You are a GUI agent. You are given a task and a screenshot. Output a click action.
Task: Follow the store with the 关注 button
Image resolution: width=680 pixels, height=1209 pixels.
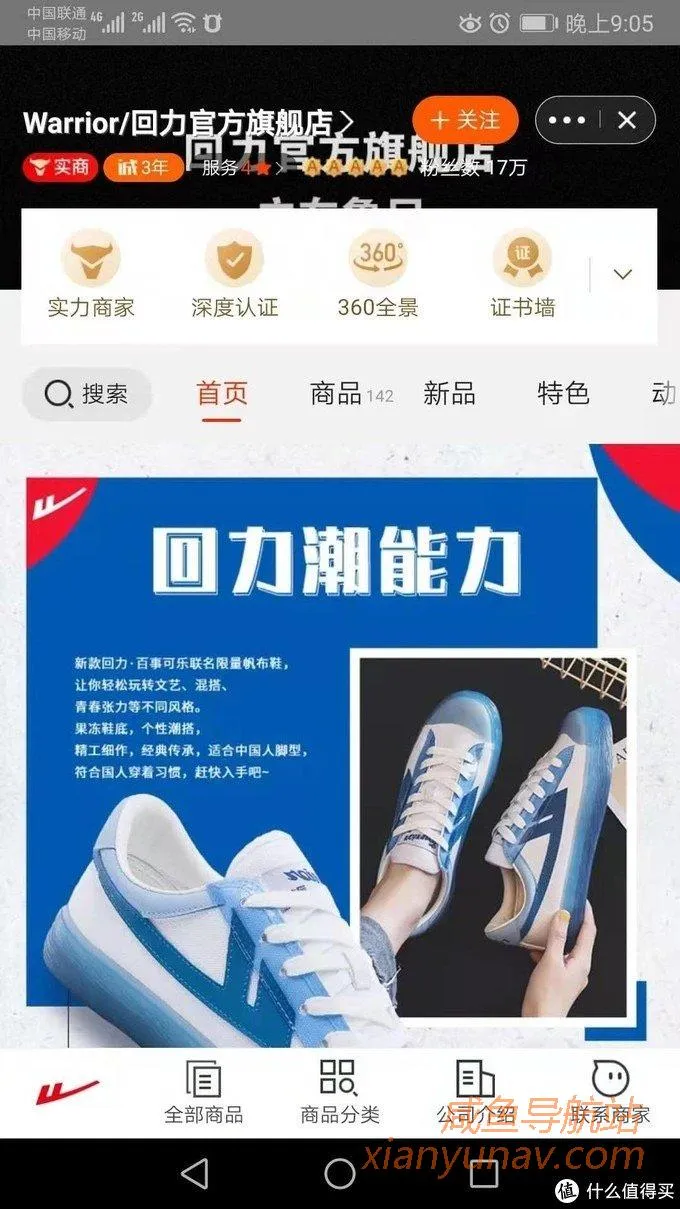point(465,121)
